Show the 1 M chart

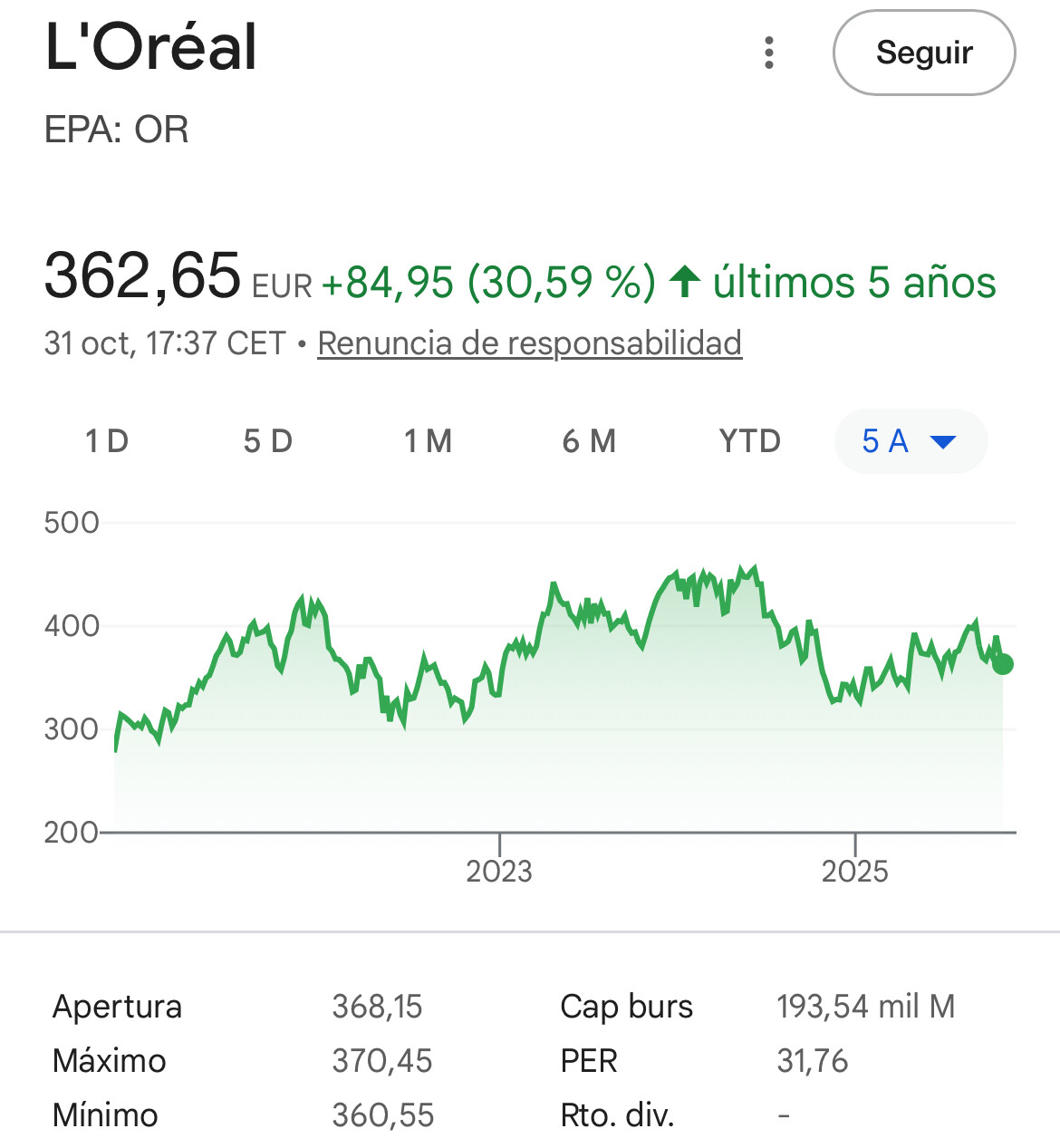(x=428, y=441)
